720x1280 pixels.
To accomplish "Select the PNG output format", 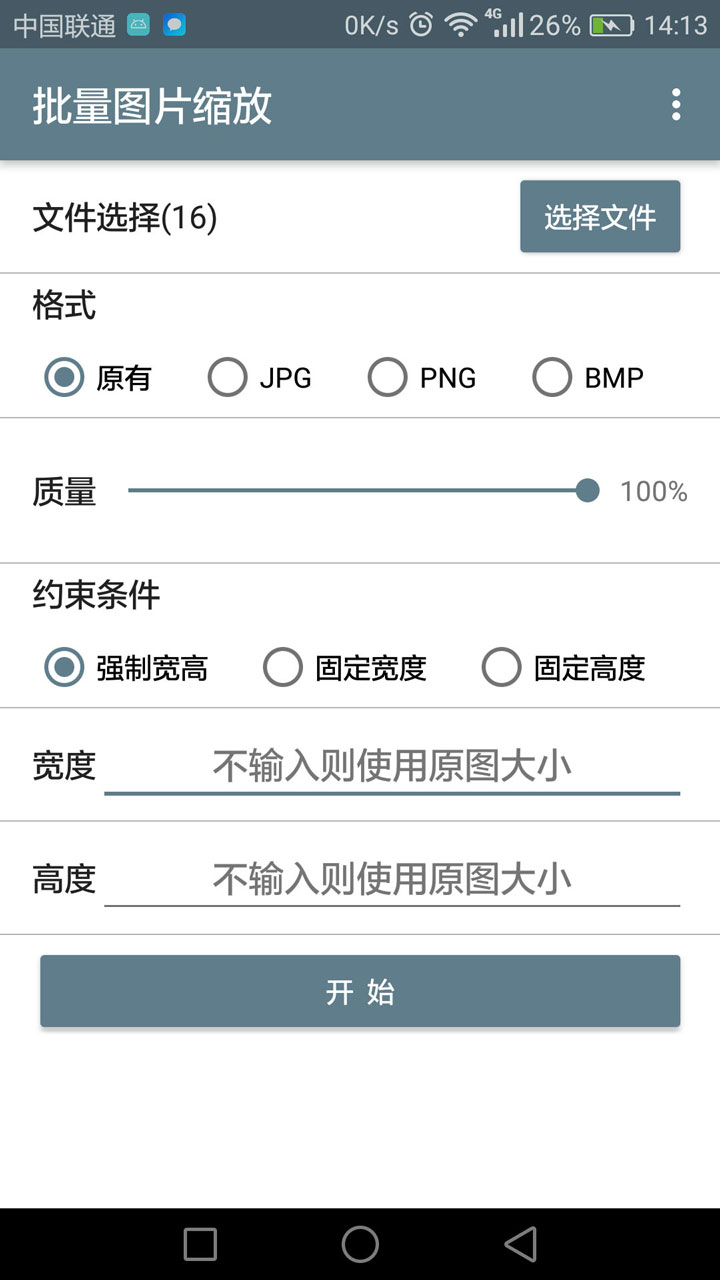I will tap(388, 377).
